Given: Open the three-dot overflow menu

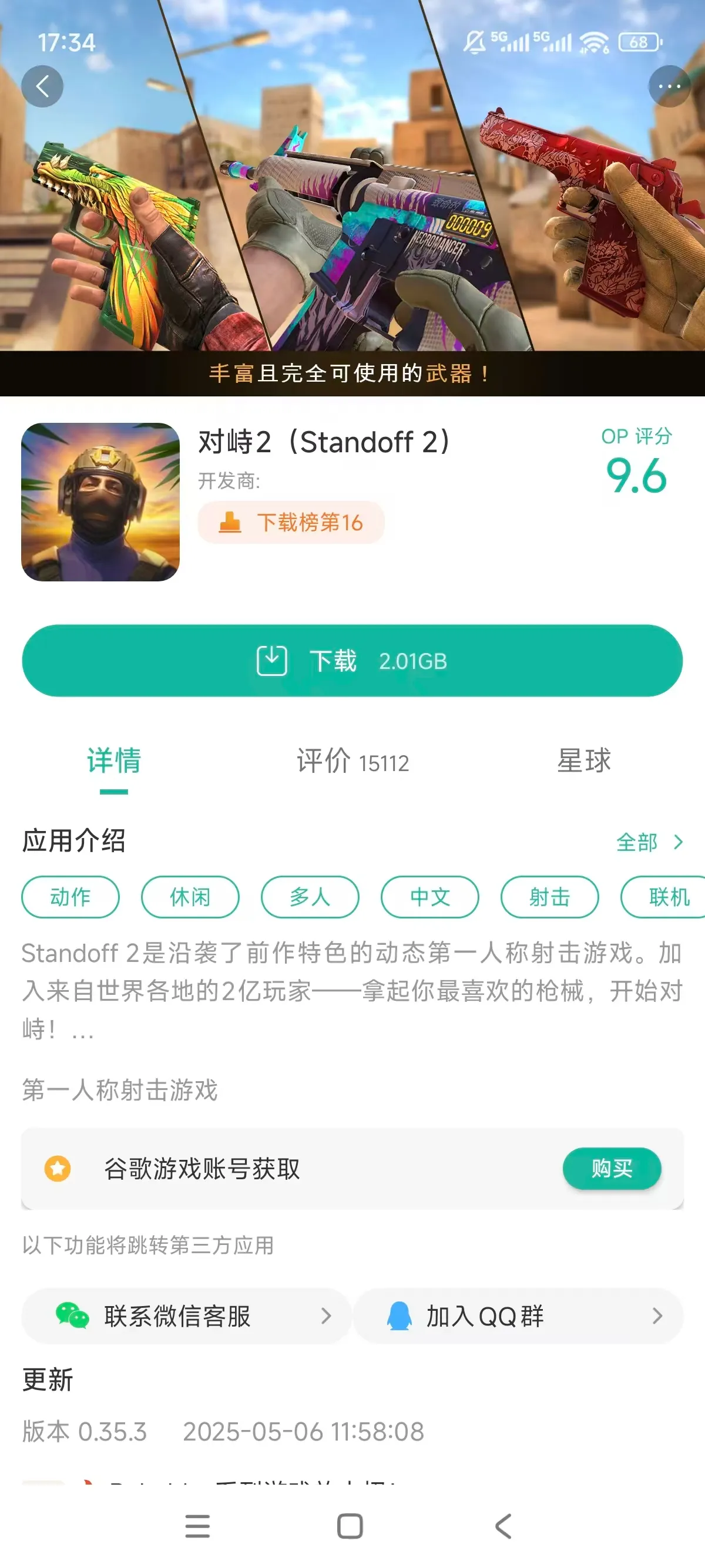Looking at the screenshot, I should 669,86.
